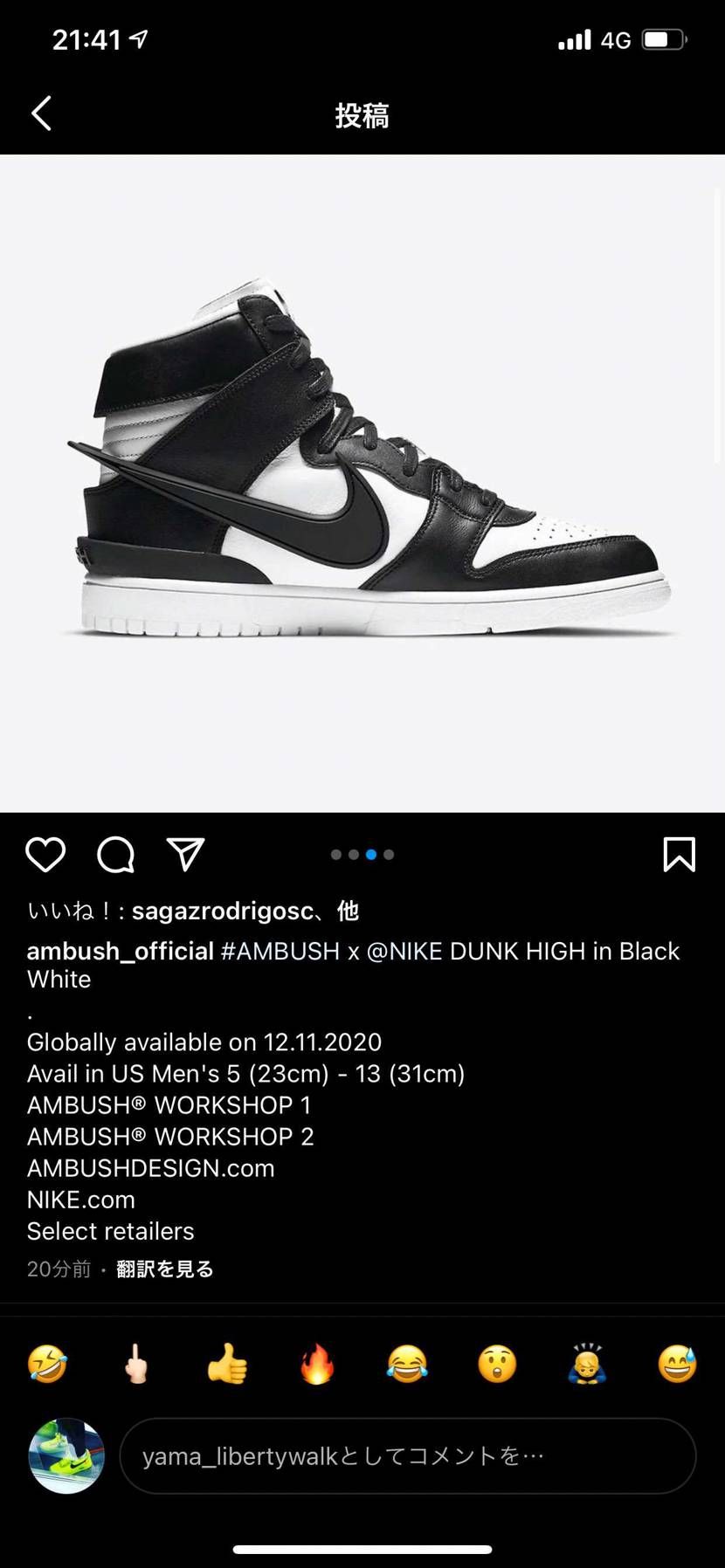This screenshot has width=725, height=1568.
Task: Like the ambush_official post
Action: tap(45, 854)
